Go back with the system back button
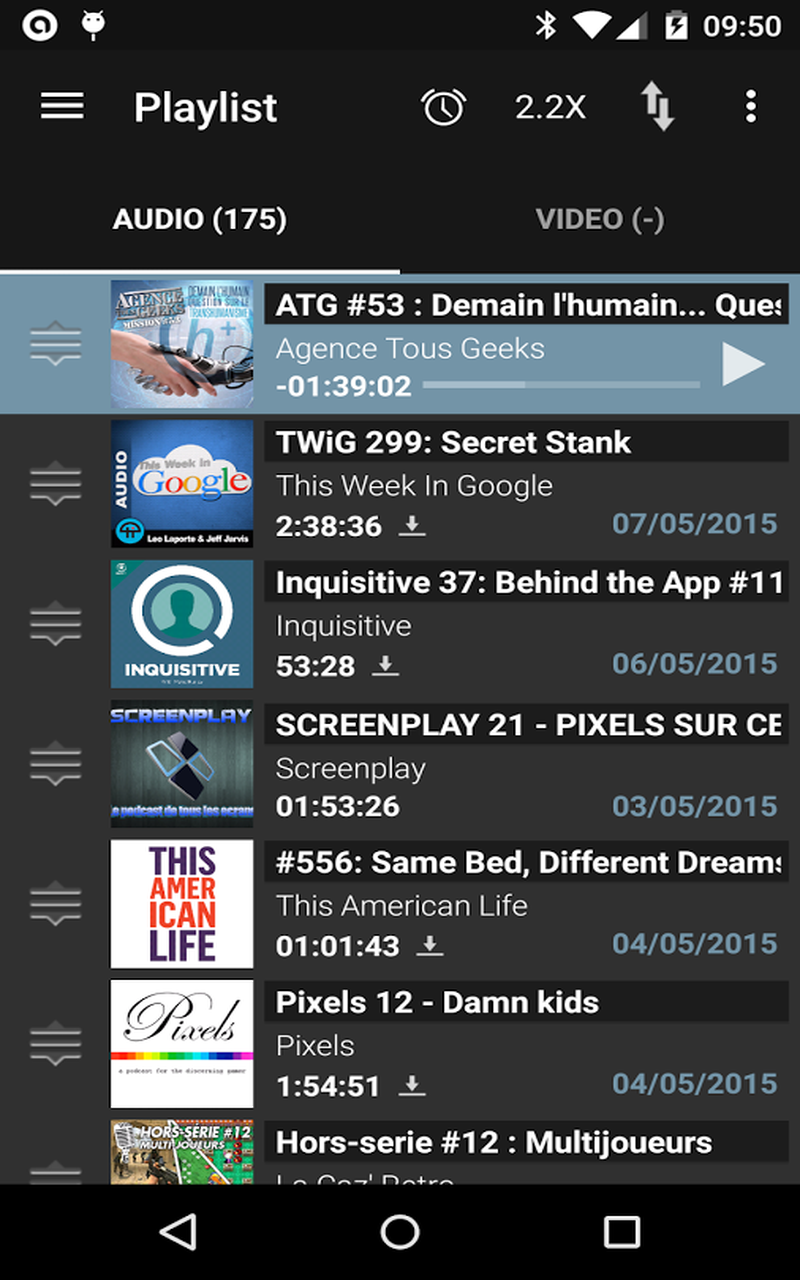This screenshot has width=800, height=1280. (x=179, y=1232)
